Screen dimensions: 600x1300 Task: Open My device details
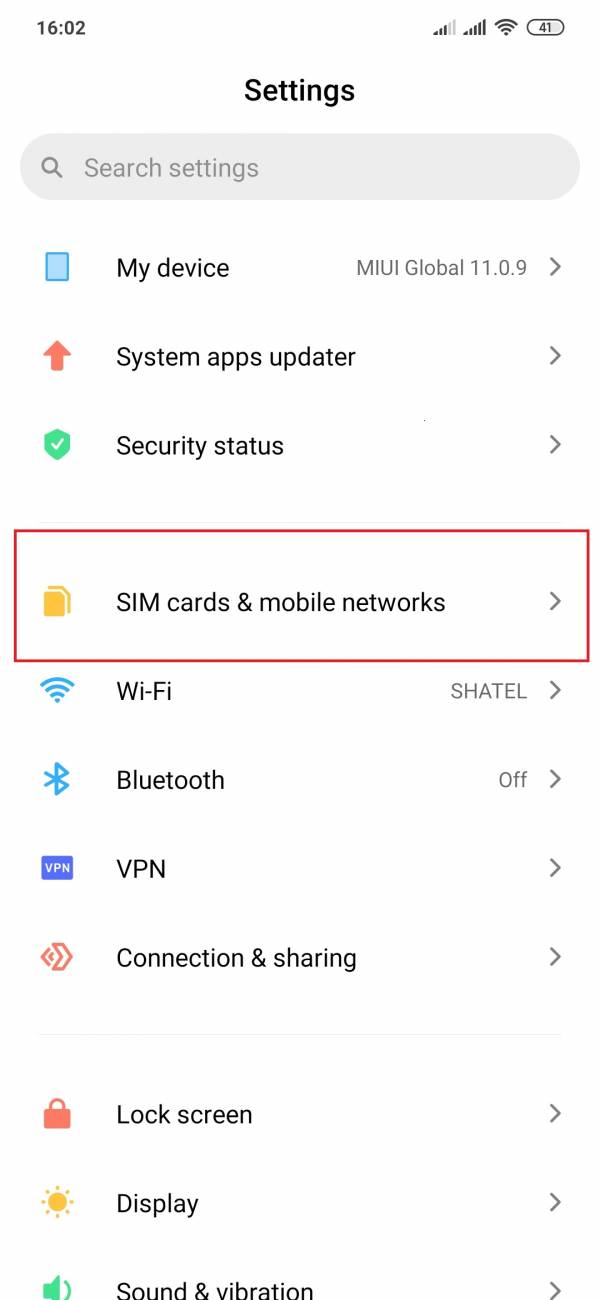(x=300, y=267)
